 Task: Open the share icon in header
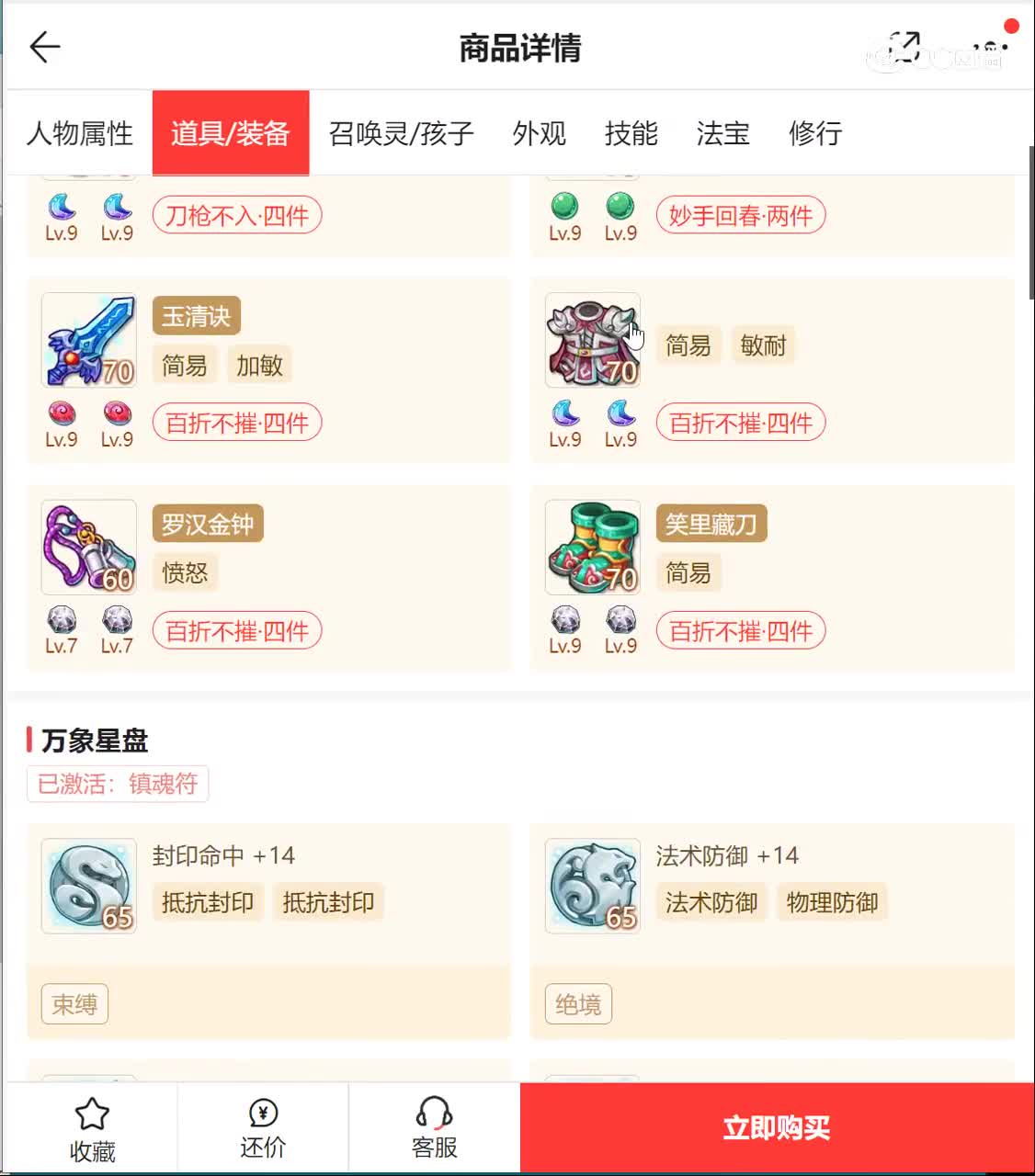click(x=905, y=46)
